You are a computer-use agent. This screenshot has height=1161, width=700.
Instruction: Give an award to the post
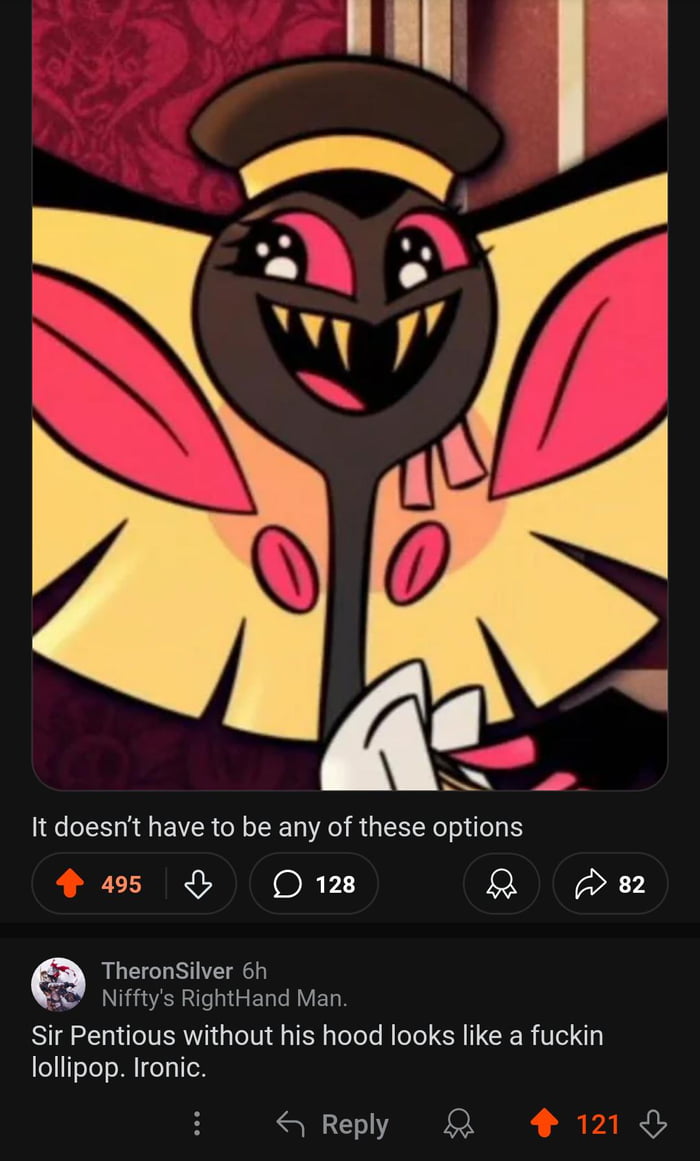tap(501, 884)
